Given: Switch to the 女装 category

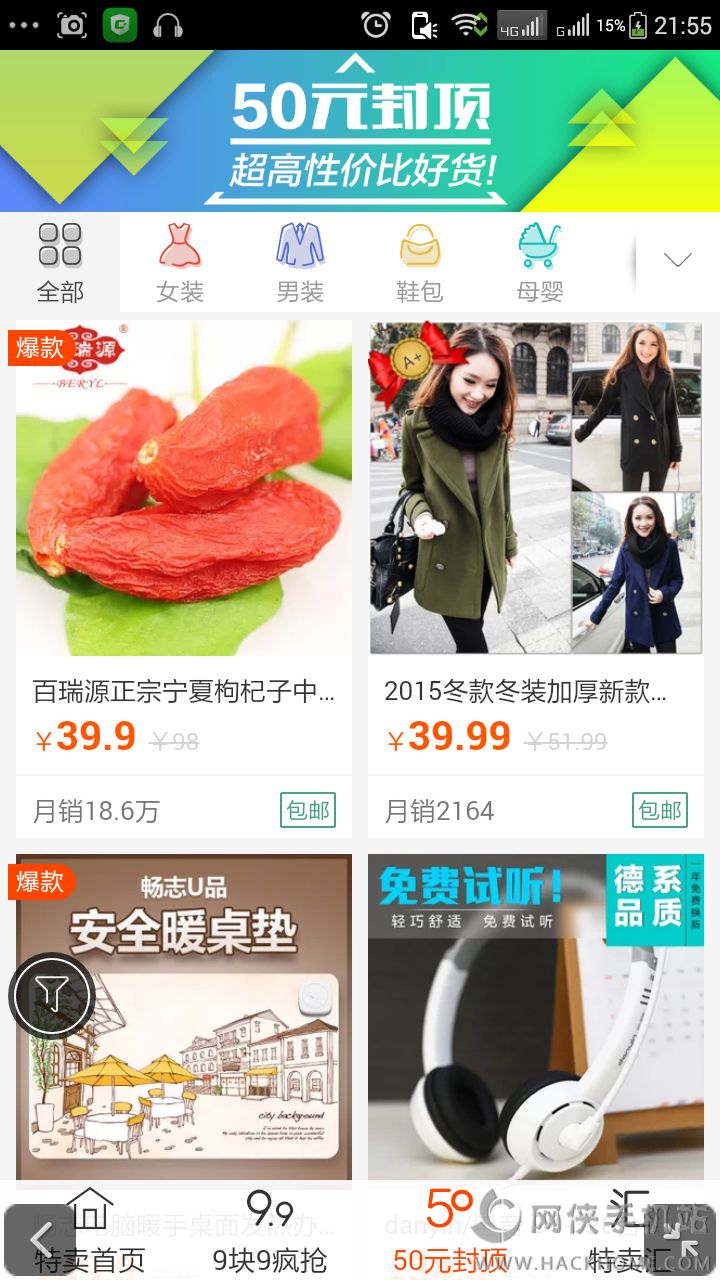Looking at the screenshot, I should 180,263.
